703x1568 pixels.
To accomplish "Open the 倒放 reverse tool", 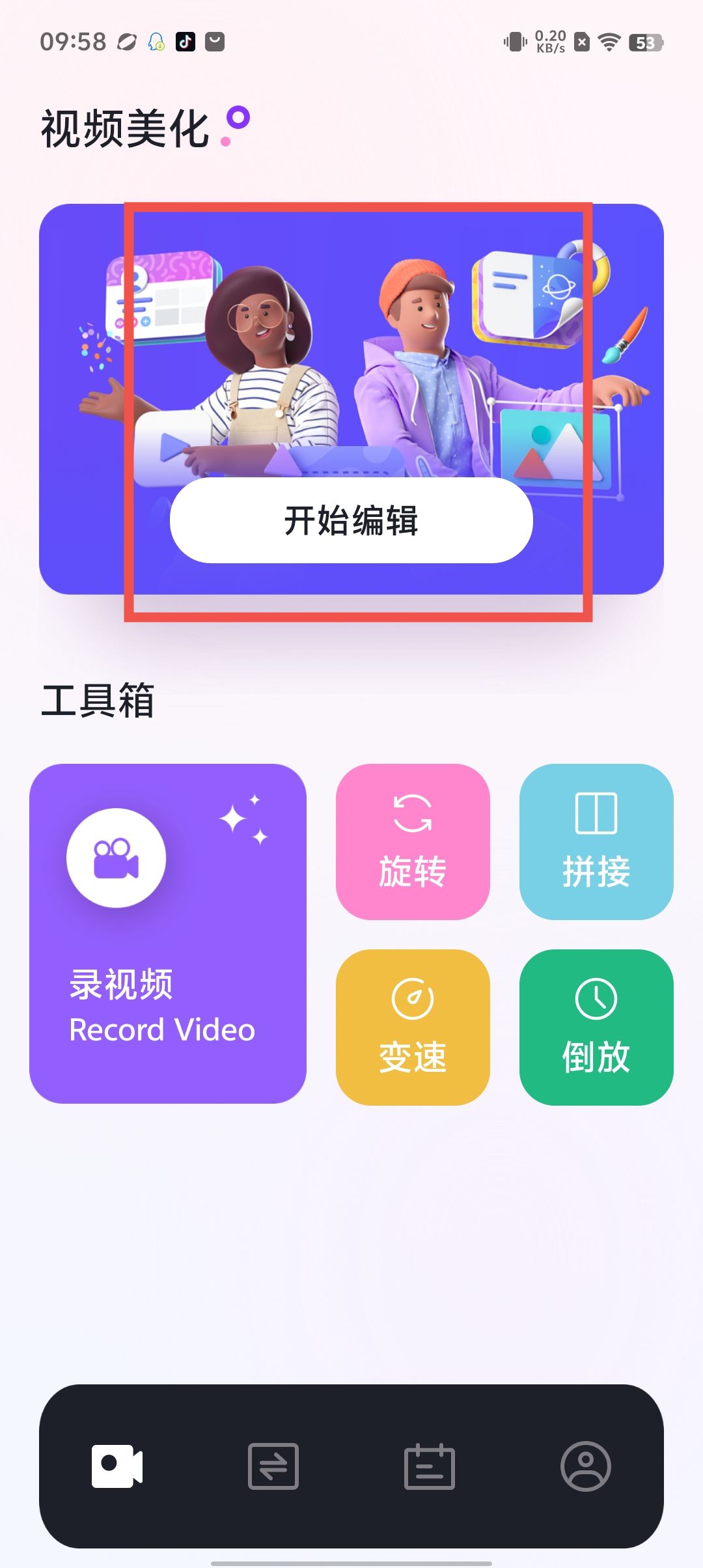I will [x=596, y=1027].
